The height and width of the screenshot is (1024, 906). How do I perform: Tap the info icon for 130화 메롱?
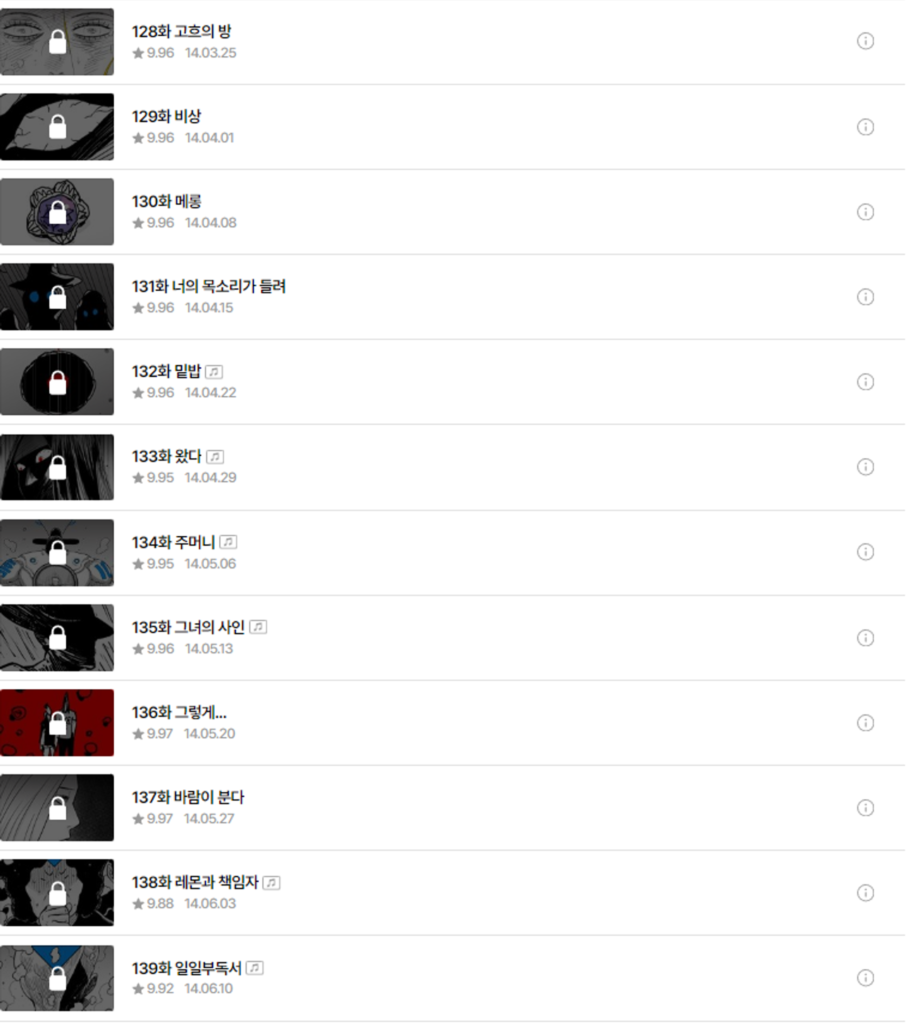(866, 212)
